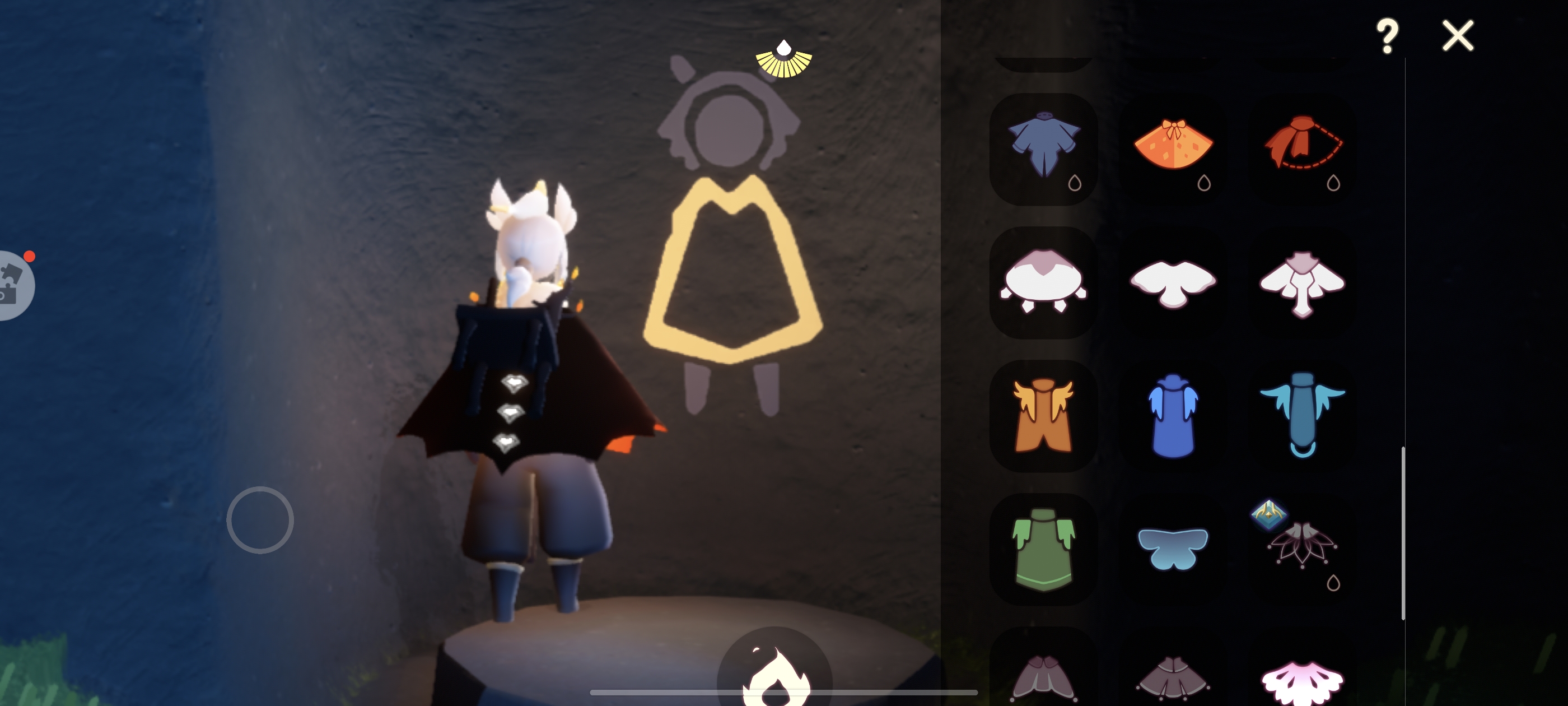Close the cape selection closet
Viewport: 1568px width, 706px height.
pyautogui.click(x=1458, y=35)
